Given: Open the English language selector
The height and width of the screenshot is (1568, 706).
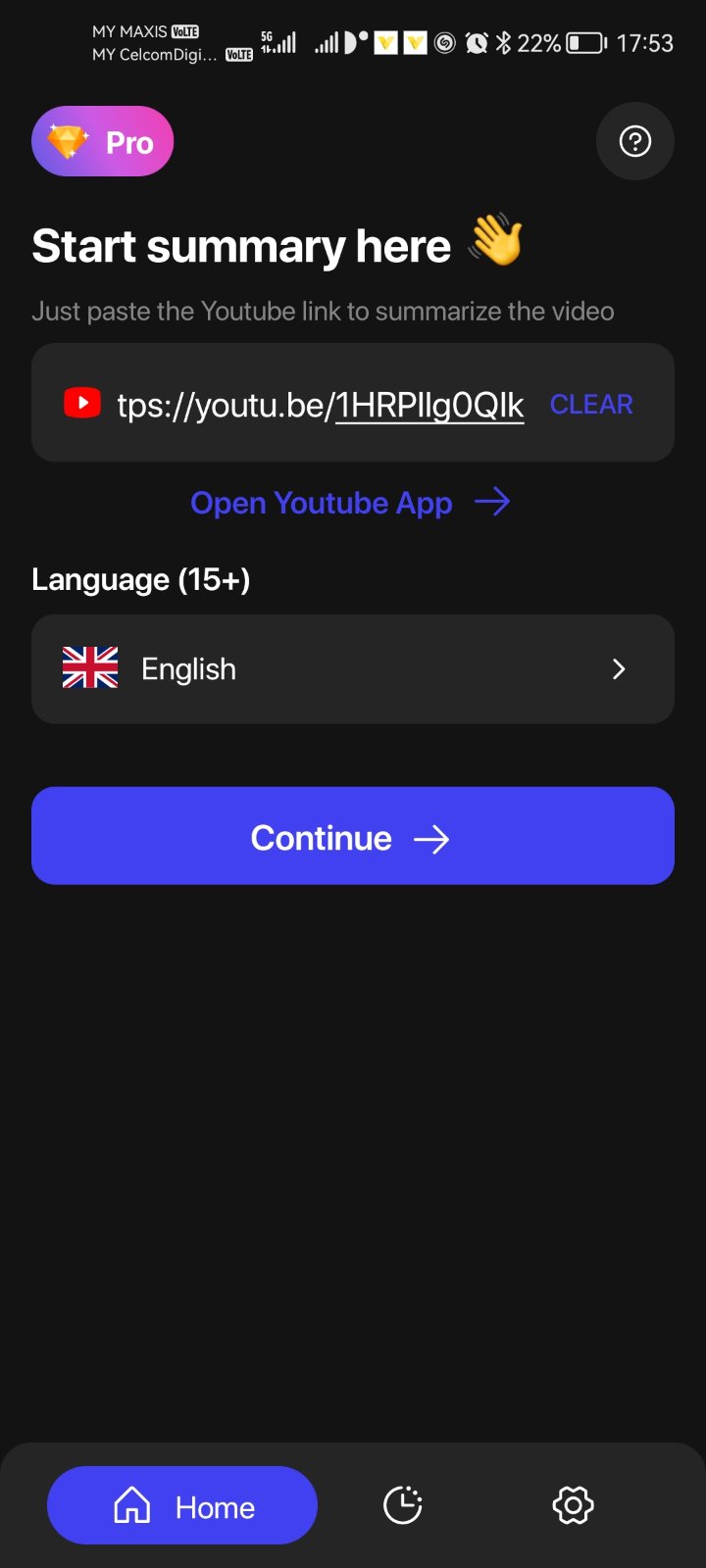Looking at the screenshot, I should click(353, 669).
